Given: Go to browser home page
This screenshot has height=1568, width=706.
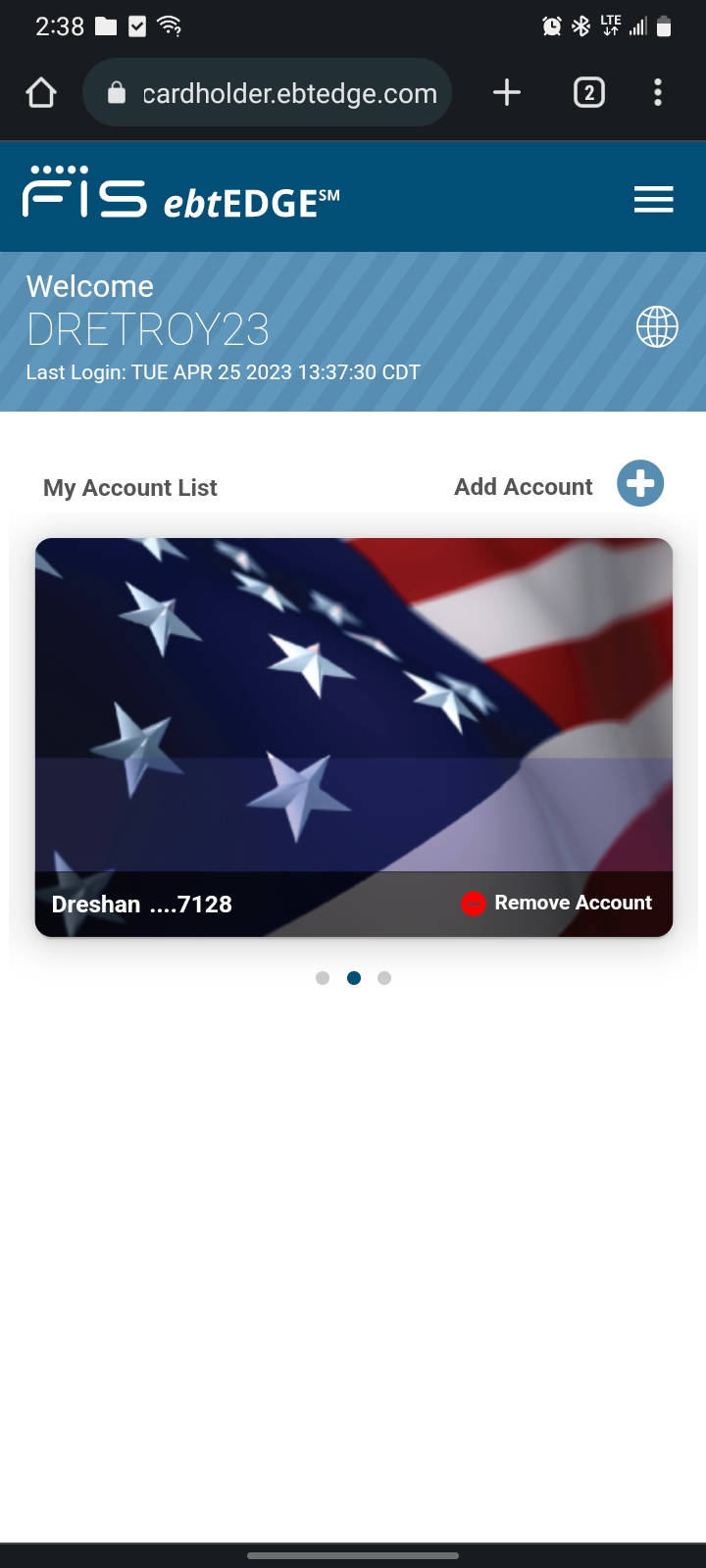Looking at the screenshot, I should coord(41,93).
